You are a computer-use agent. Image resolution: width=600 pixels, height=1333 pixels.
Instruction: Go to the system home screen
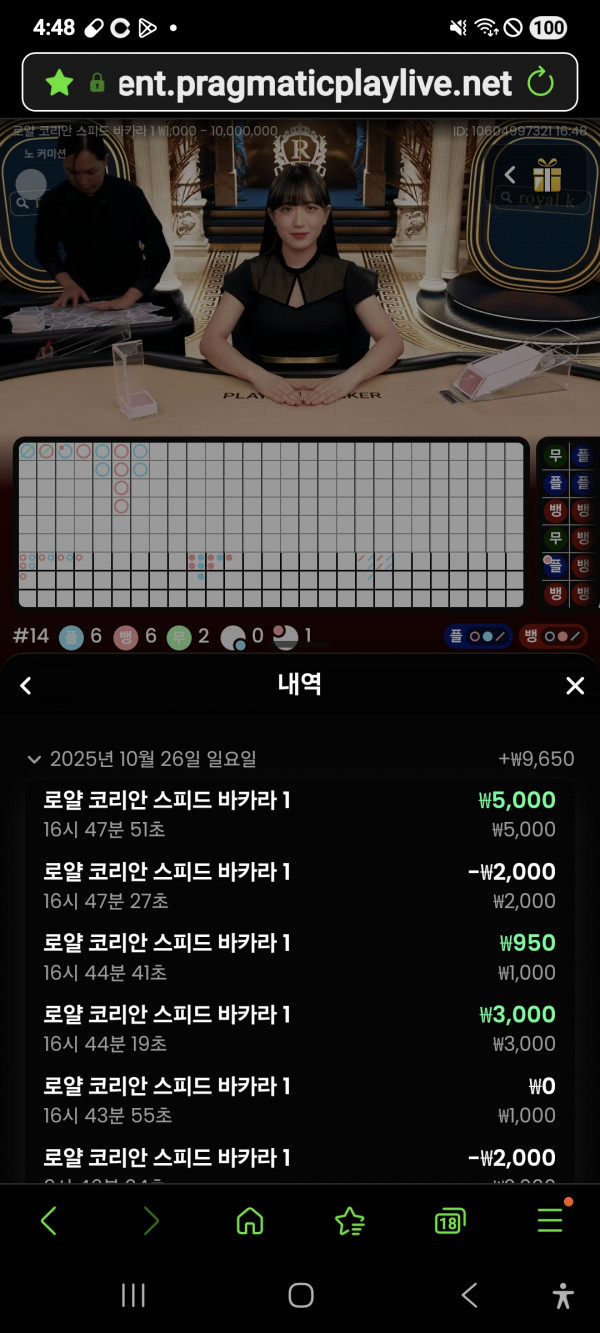coord(300,1296)
